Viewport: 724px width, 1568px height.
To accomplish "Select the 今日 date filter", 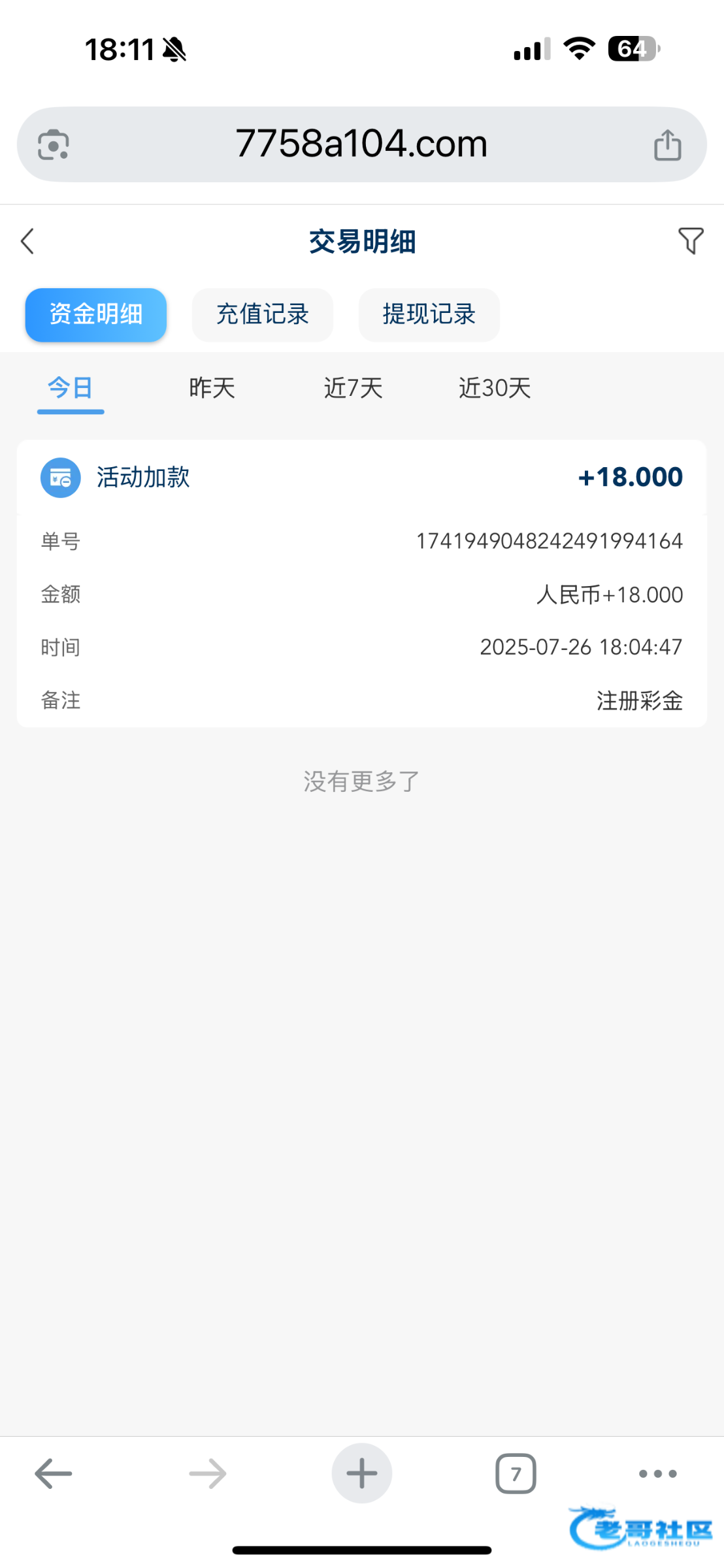I will [71, 388].
